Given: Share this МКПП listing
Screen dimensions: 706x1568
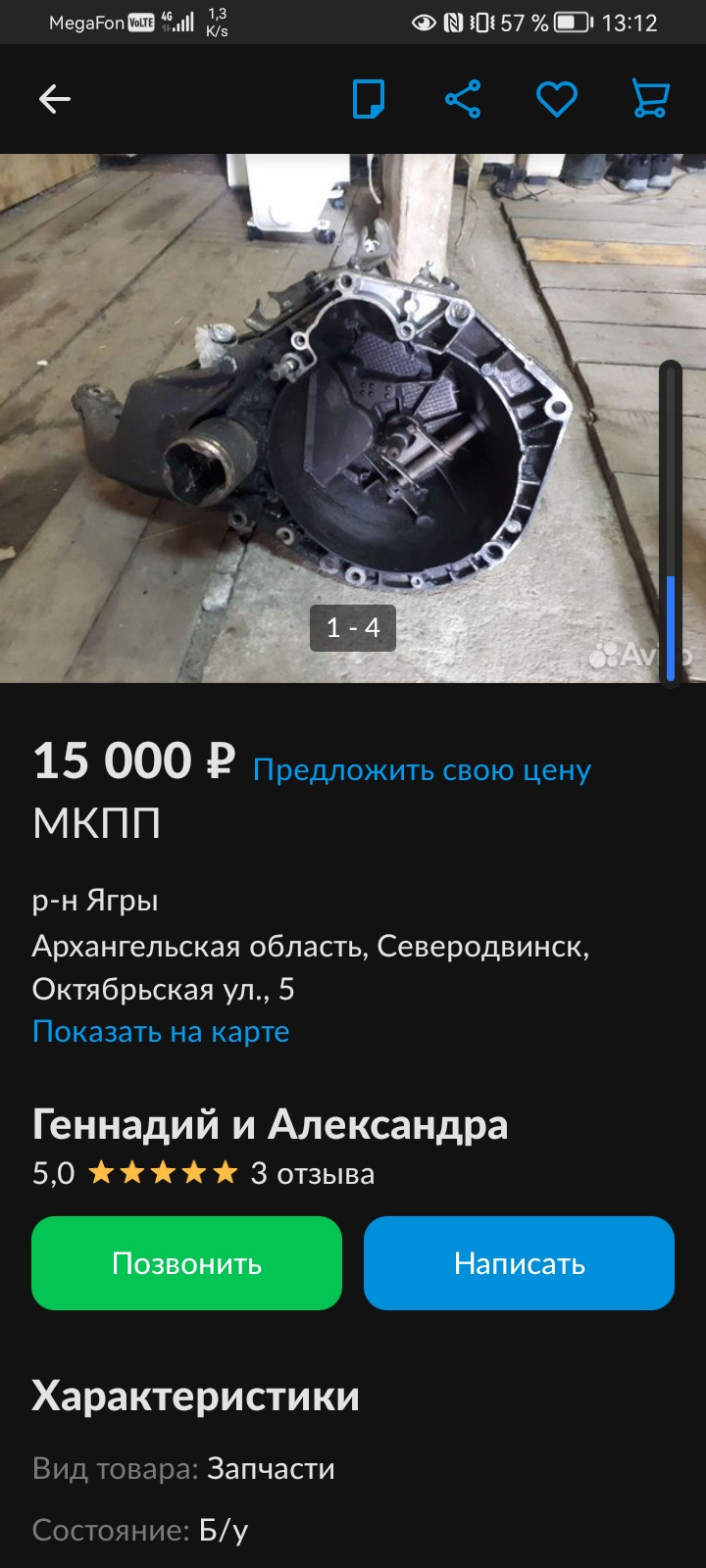Looking at the screenshot, I should click(x=463, y=99).
